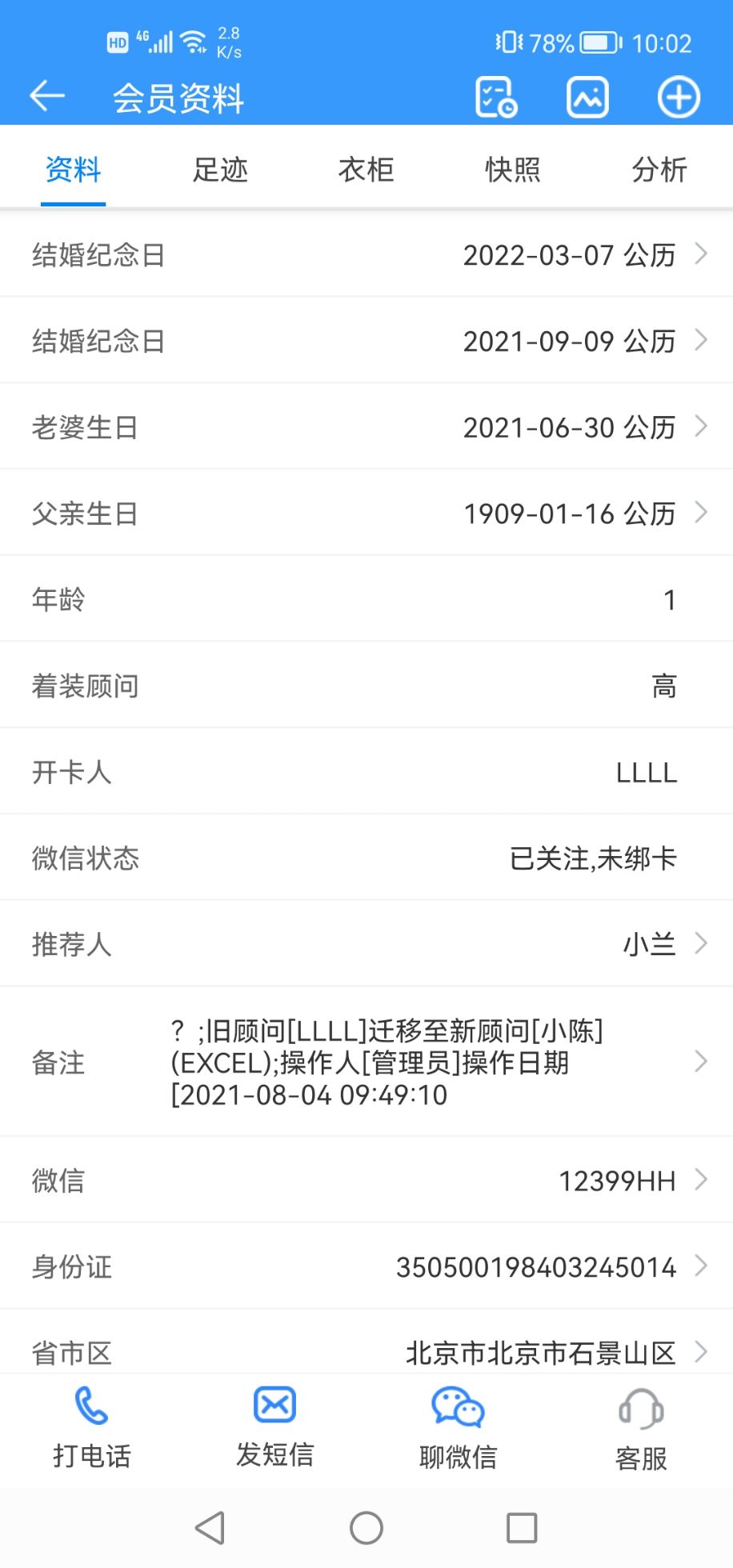Open the 身份证 row
733x1568 pixels.
pyautogui.click(x=366, y=1266)
